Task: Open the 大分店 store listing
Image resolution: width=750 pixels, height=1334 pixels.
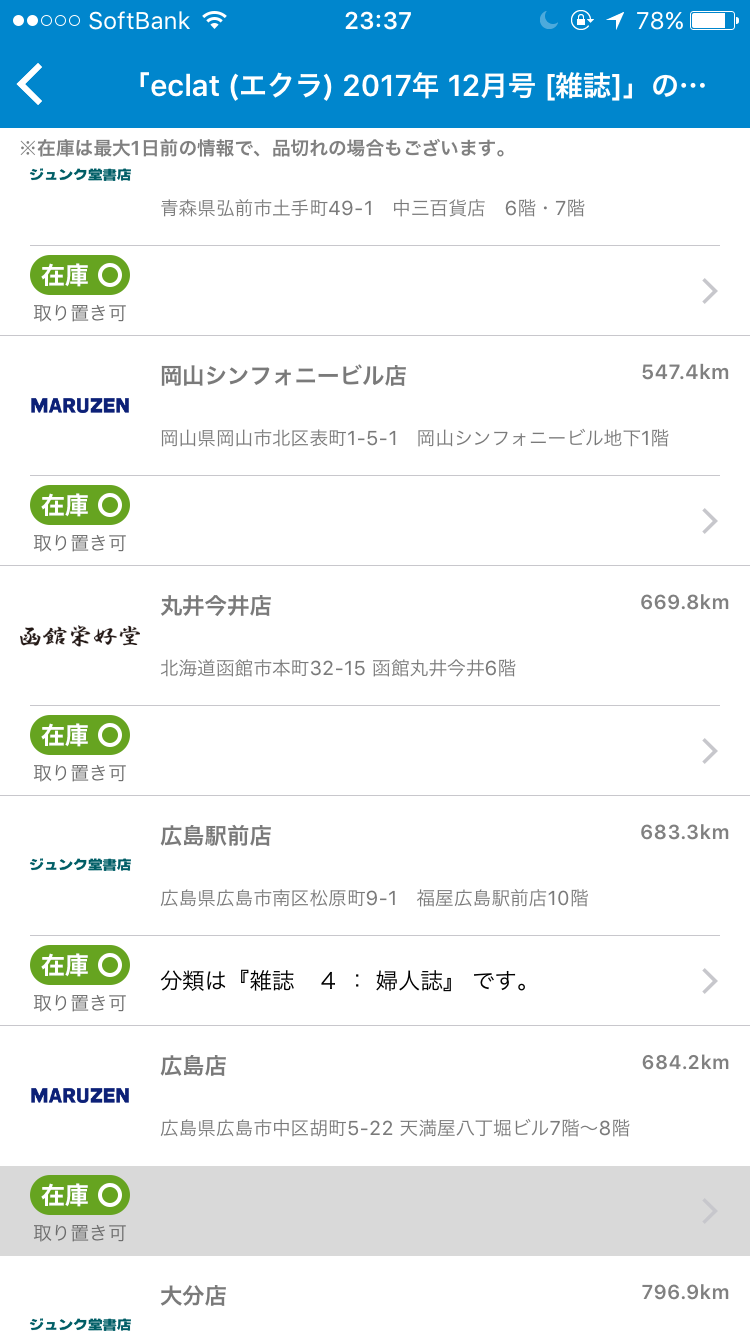Action: pyautogui.click(x=375, y=1296)
